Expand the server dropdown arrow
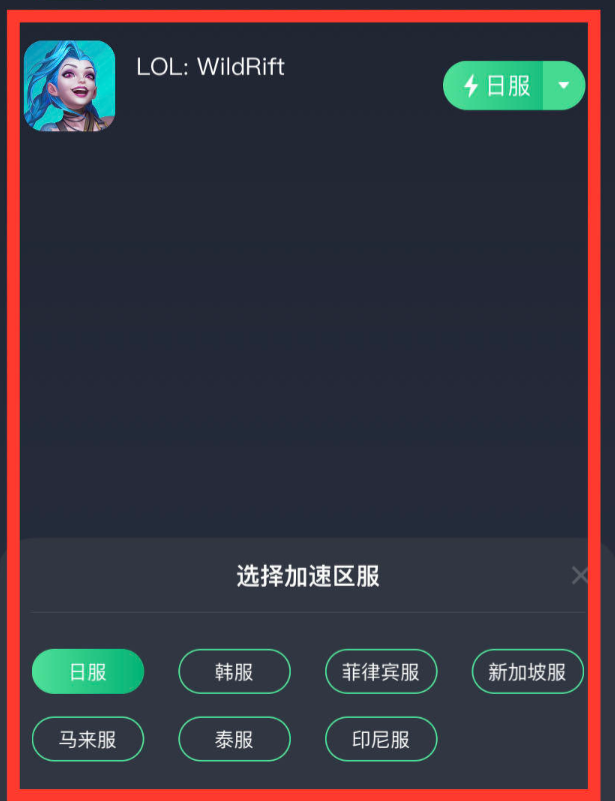This screenshot has height=801, width=615. (x=564, y=86)
